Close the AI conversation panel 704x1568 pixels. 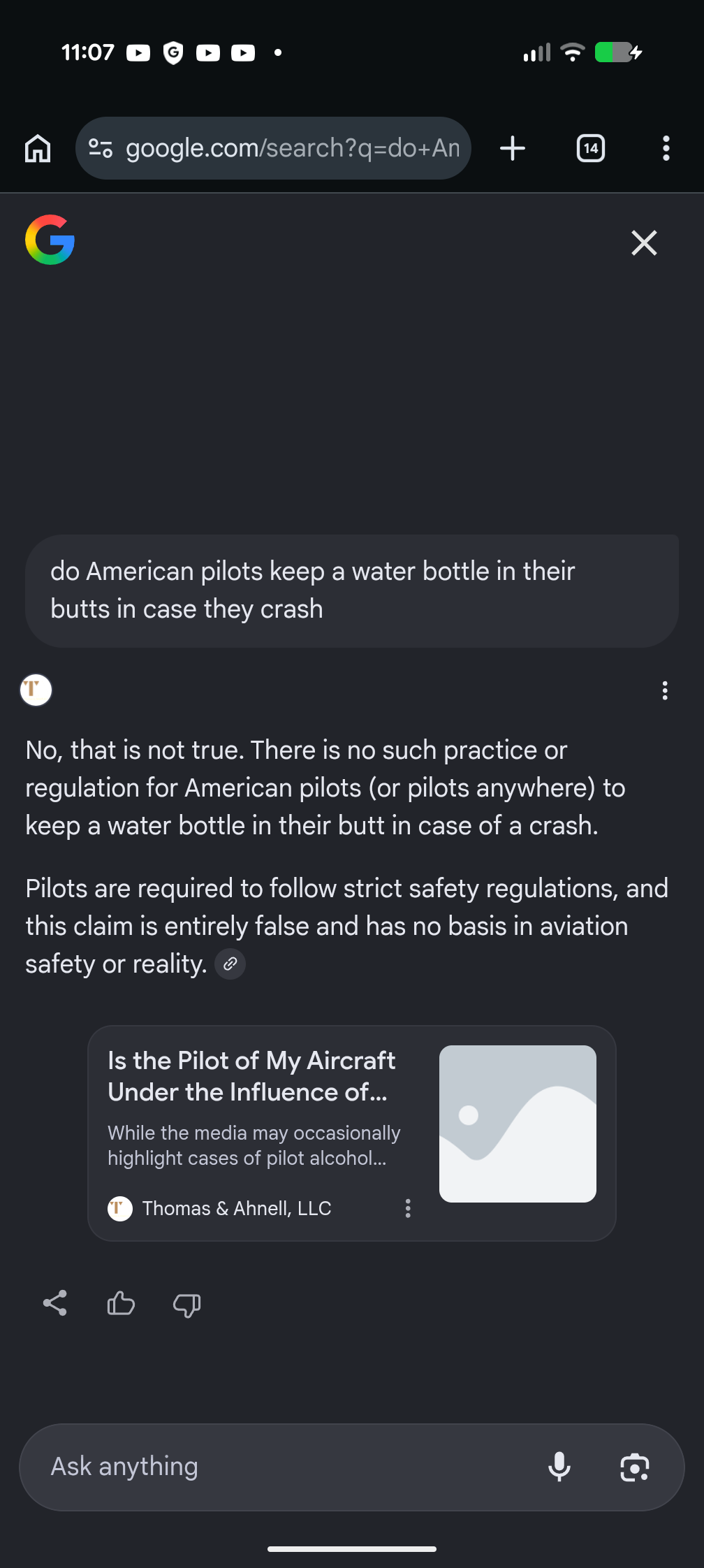point(644,242)
